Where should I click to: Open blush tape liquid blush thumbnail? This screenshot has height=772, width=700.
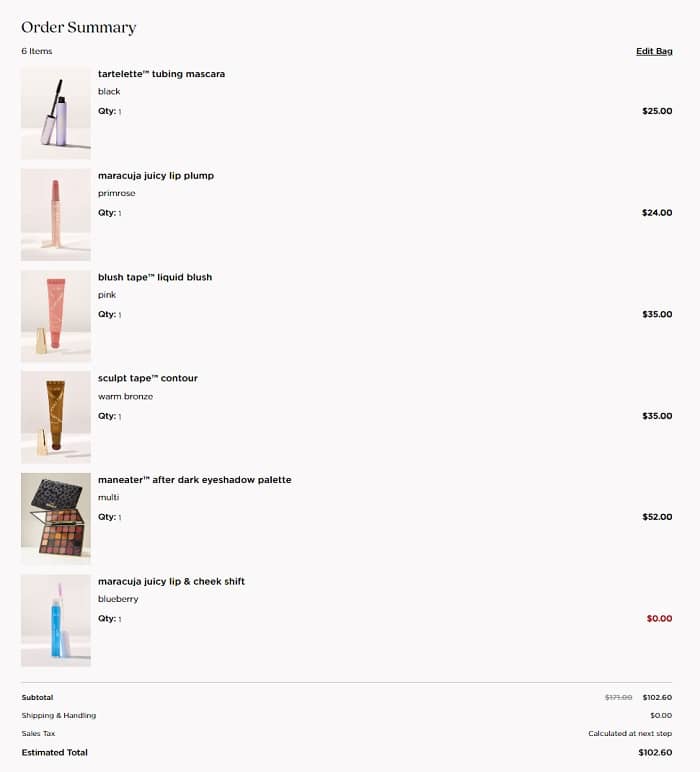pyautogui.click(x=56, y=316)
